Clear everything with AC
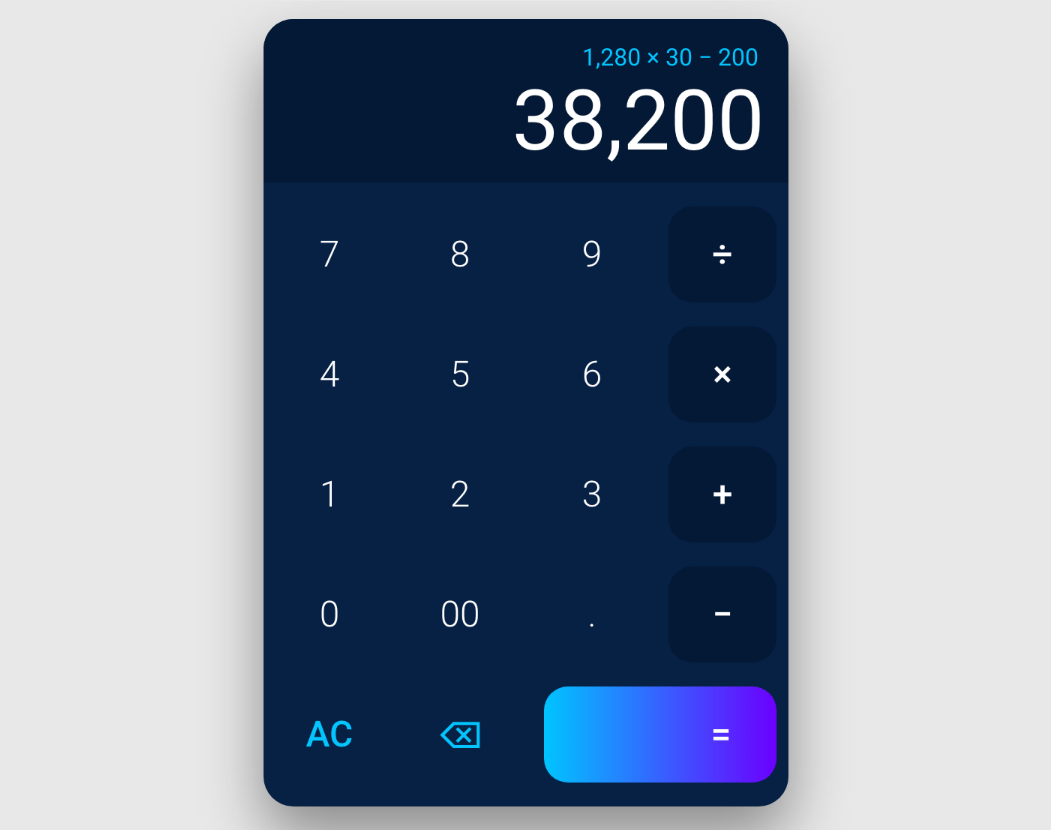The image size is (1051, 830). pos(329,734)
